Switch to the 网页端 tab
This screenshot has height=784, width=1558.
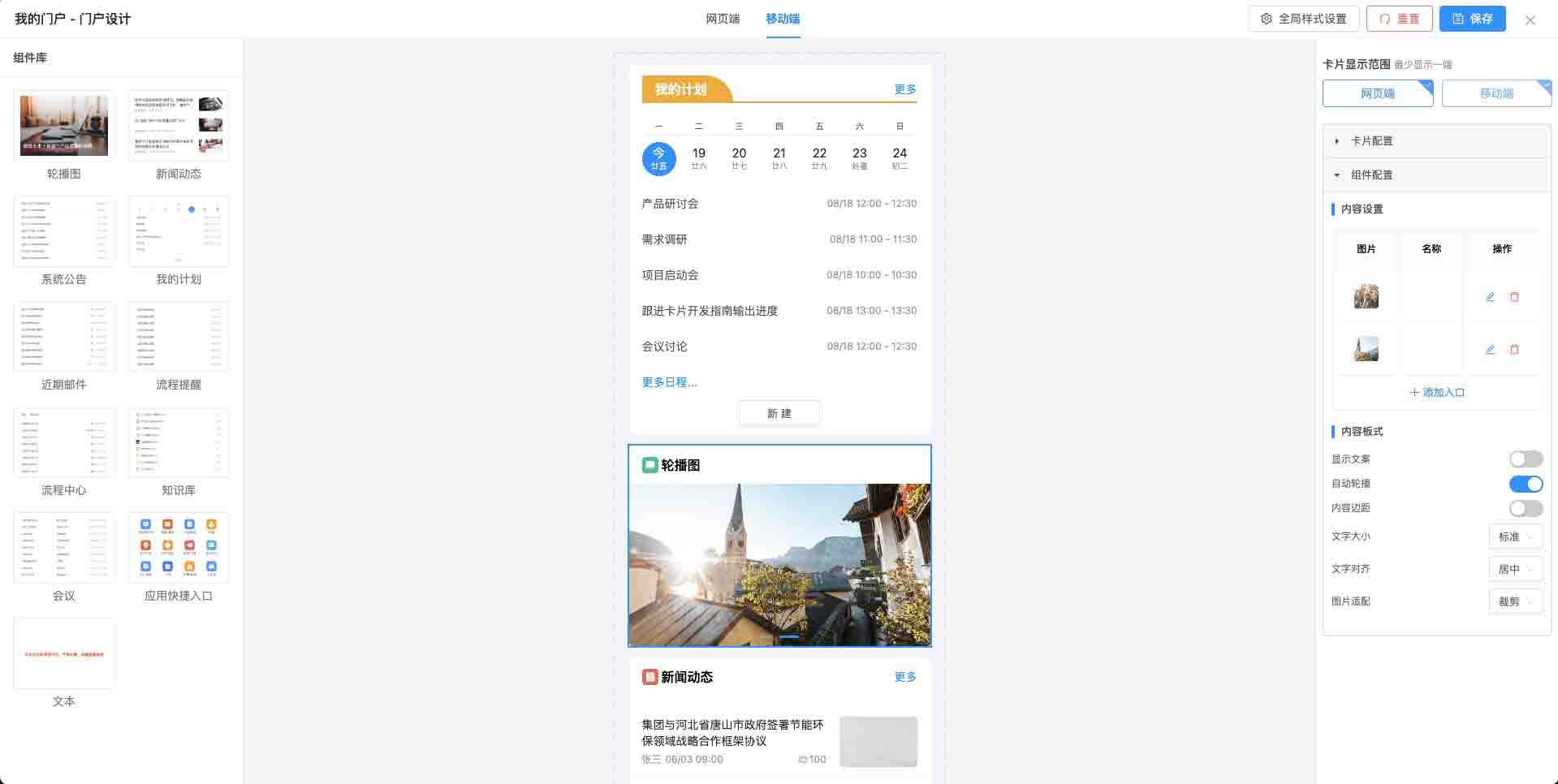pos(722,19)
